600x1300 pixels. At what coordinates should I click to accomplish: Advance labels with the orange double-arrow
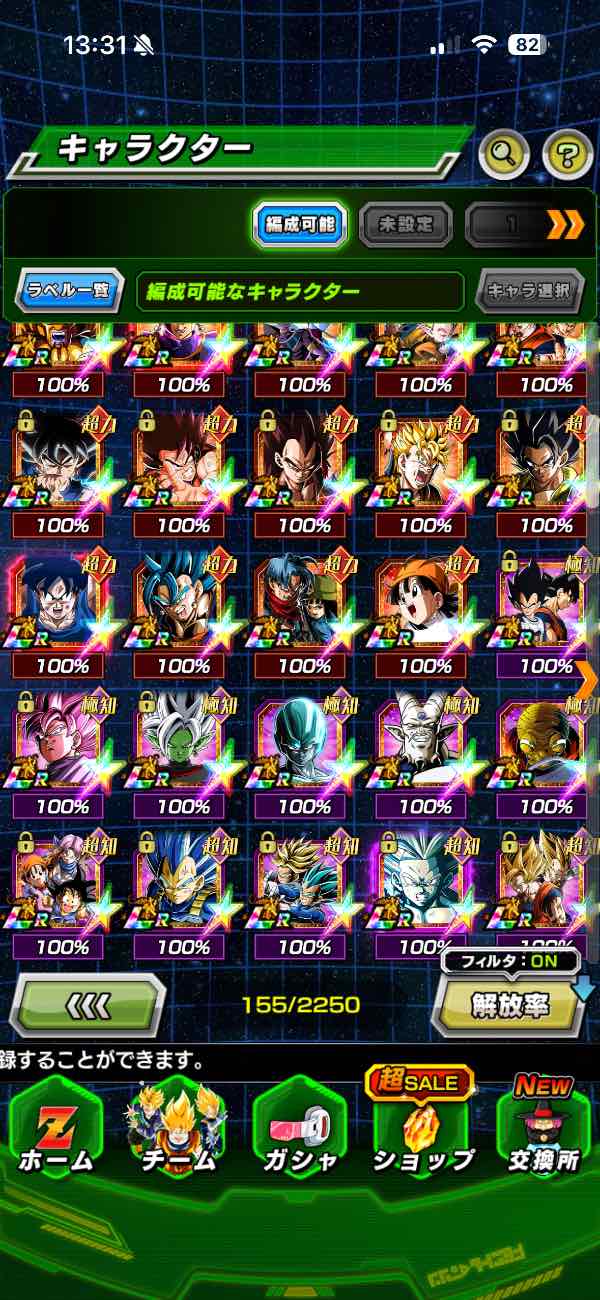point(565,225)
